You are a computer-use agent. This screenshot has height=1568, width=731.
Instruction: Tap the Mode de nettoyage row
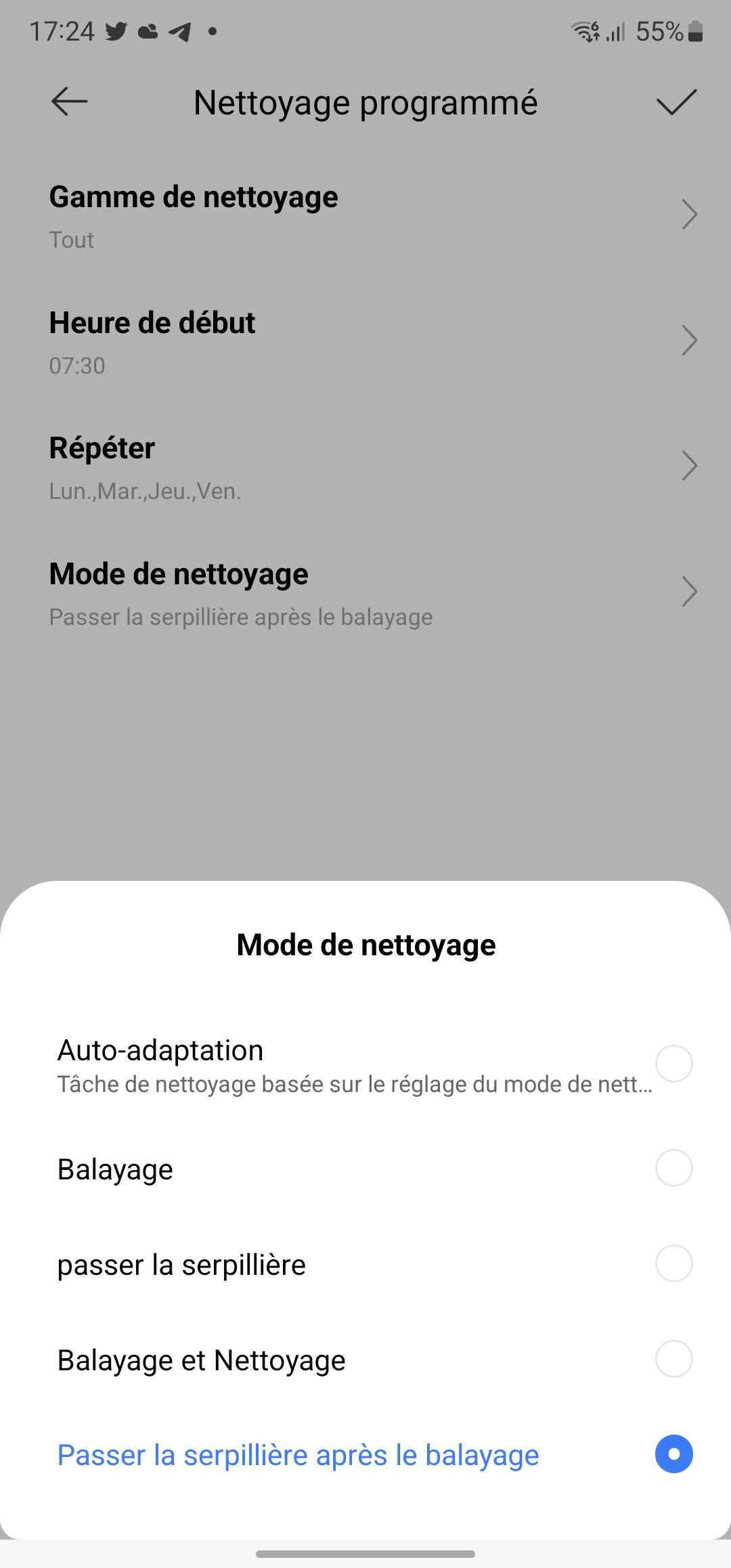click(365, 592)
